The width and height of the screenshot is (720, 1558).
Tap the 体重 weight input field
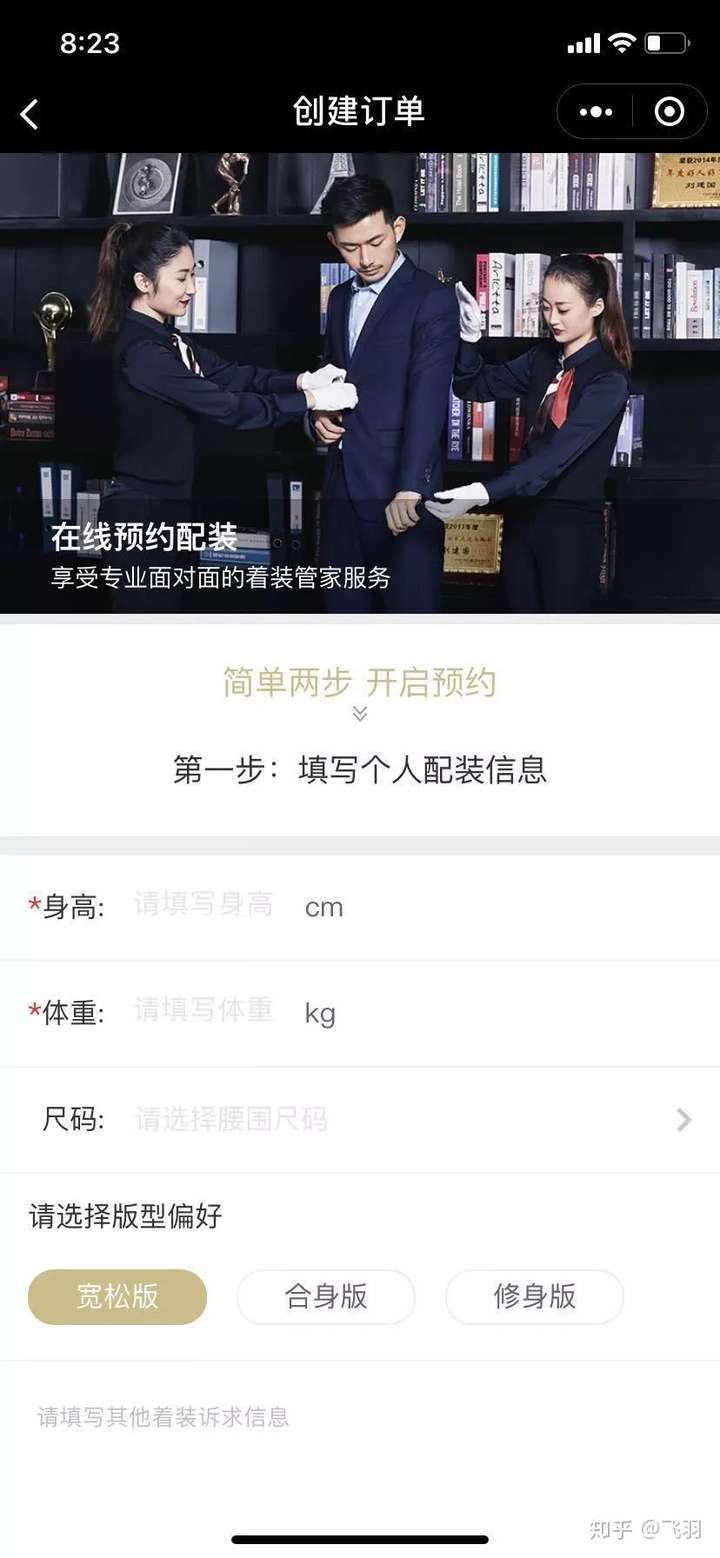204,1011
